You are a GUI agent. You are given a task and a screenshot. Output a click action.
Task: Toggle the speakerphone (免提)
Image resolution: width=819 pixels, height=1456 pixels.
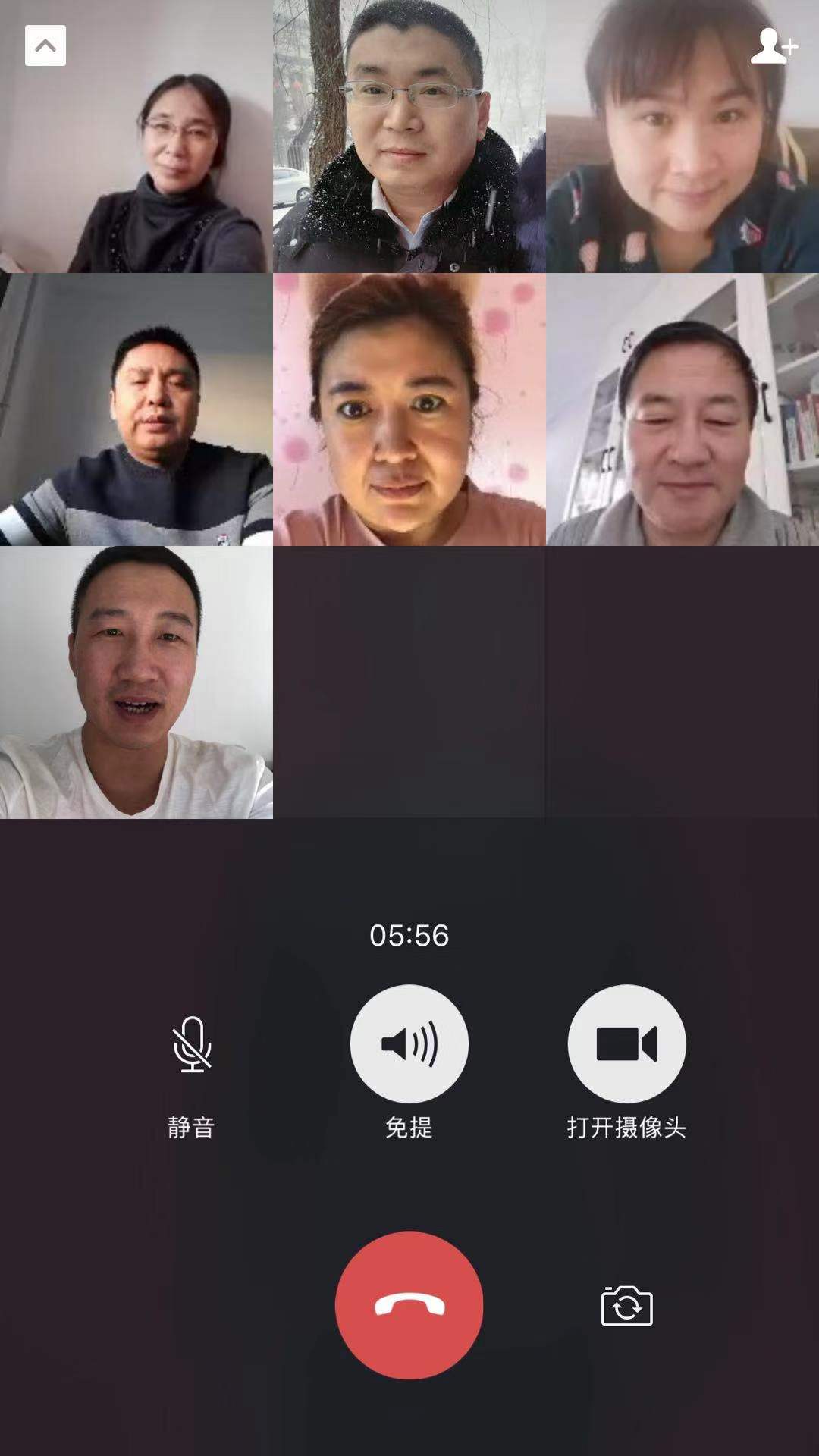[x=409, y=1043]
